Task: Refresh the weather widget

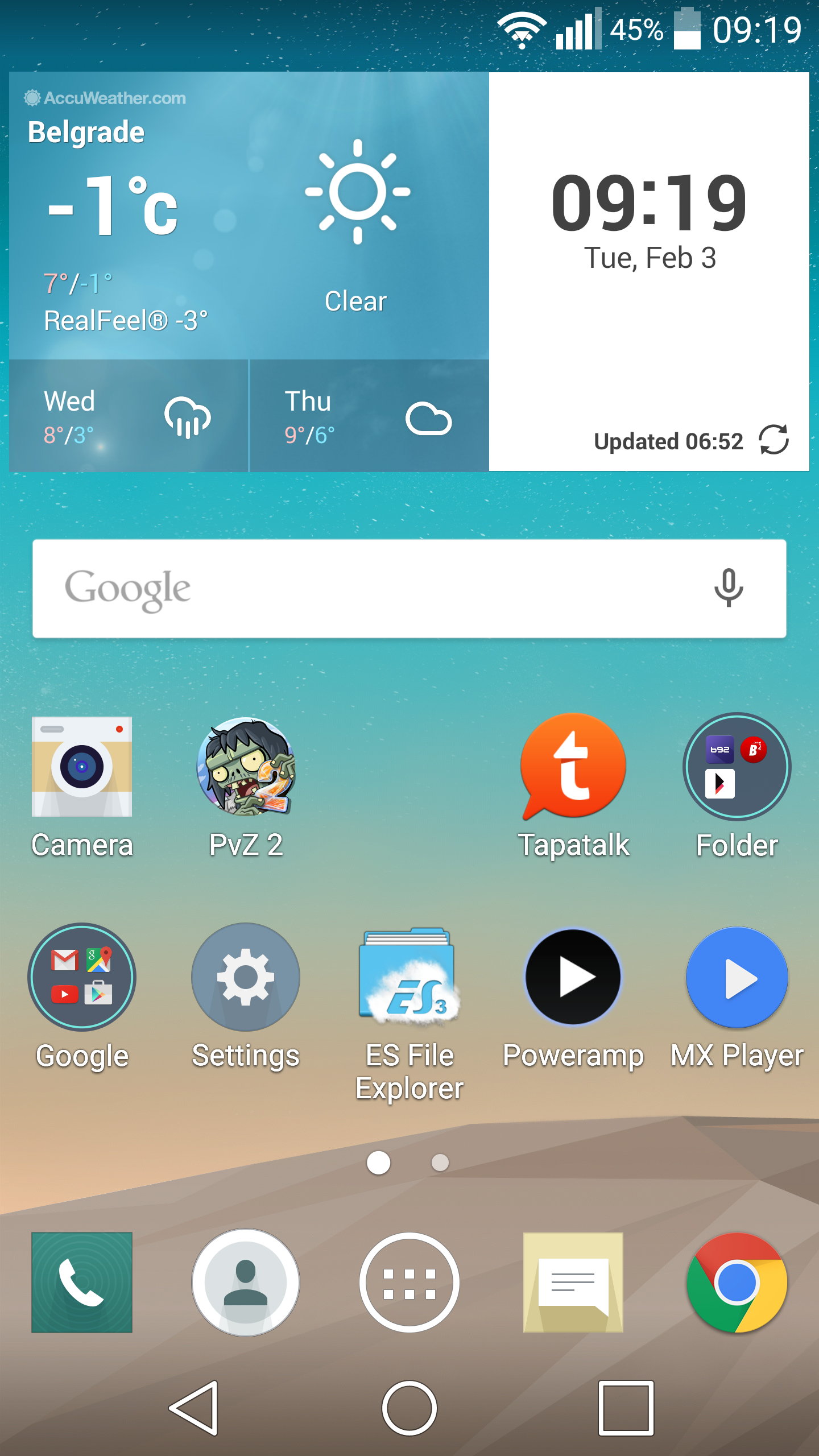Action: pyautogui.click(x=773, y=440)
